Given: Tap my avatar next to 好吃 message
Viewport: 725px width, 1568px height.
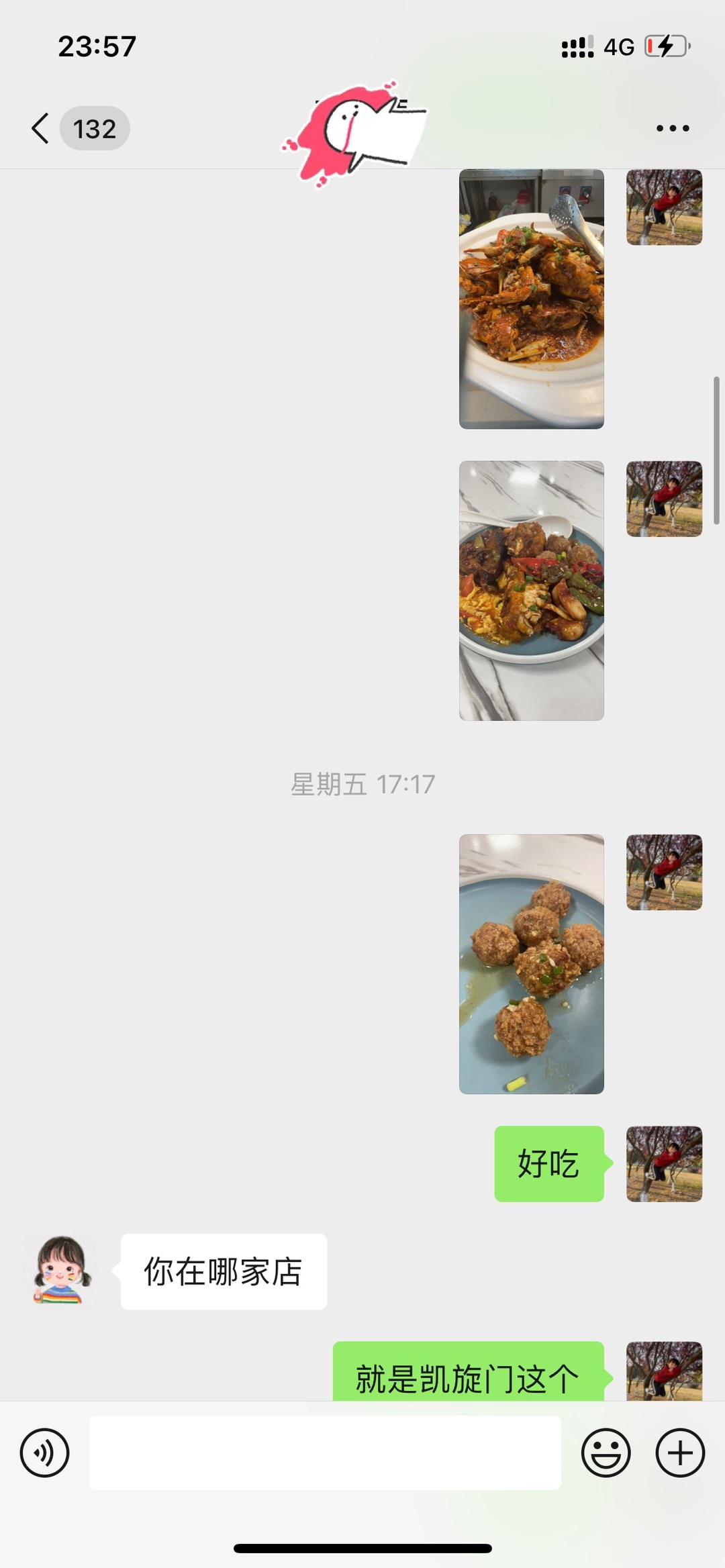Looking at the screenshot, I should tap(664, 1163).
